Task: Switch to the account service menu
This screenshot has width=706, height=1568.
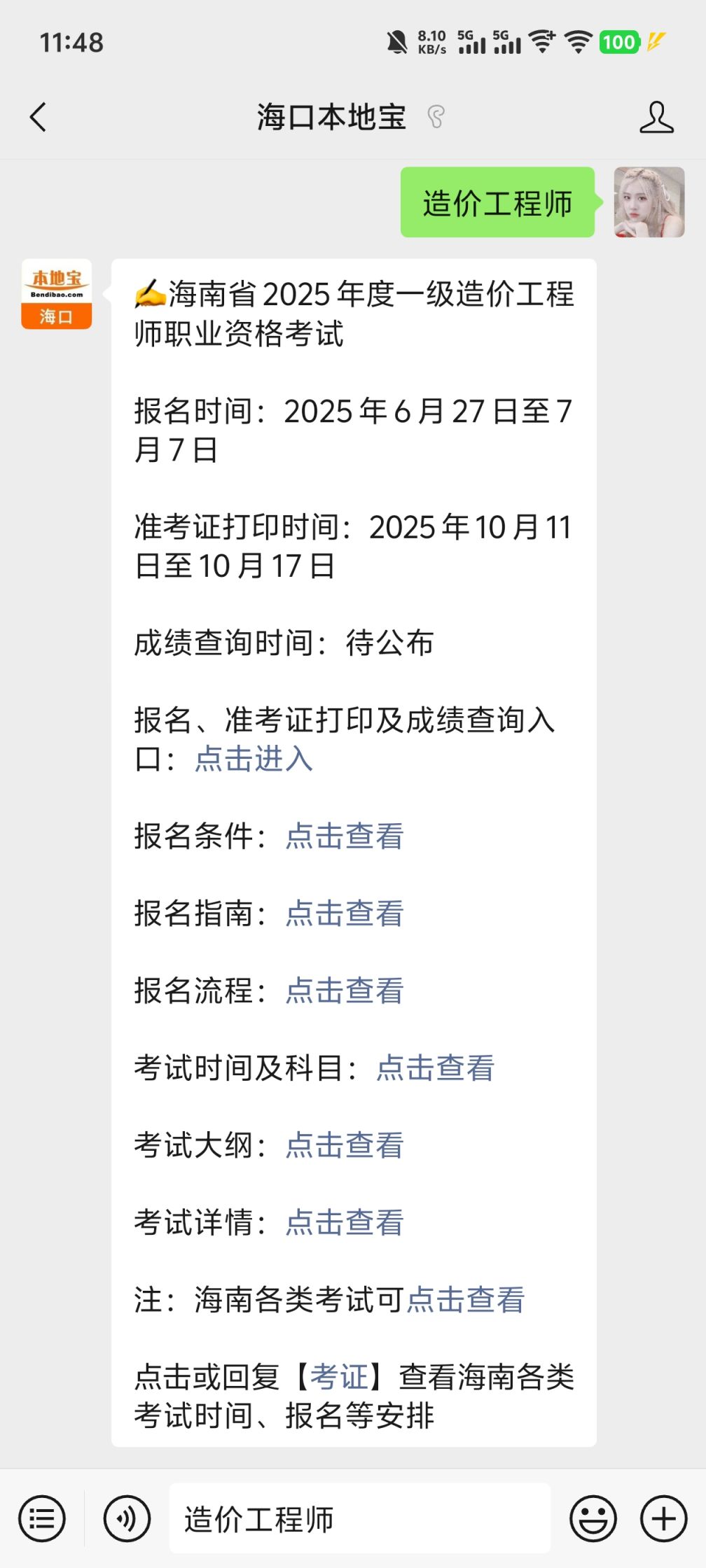Action: 42,1518
